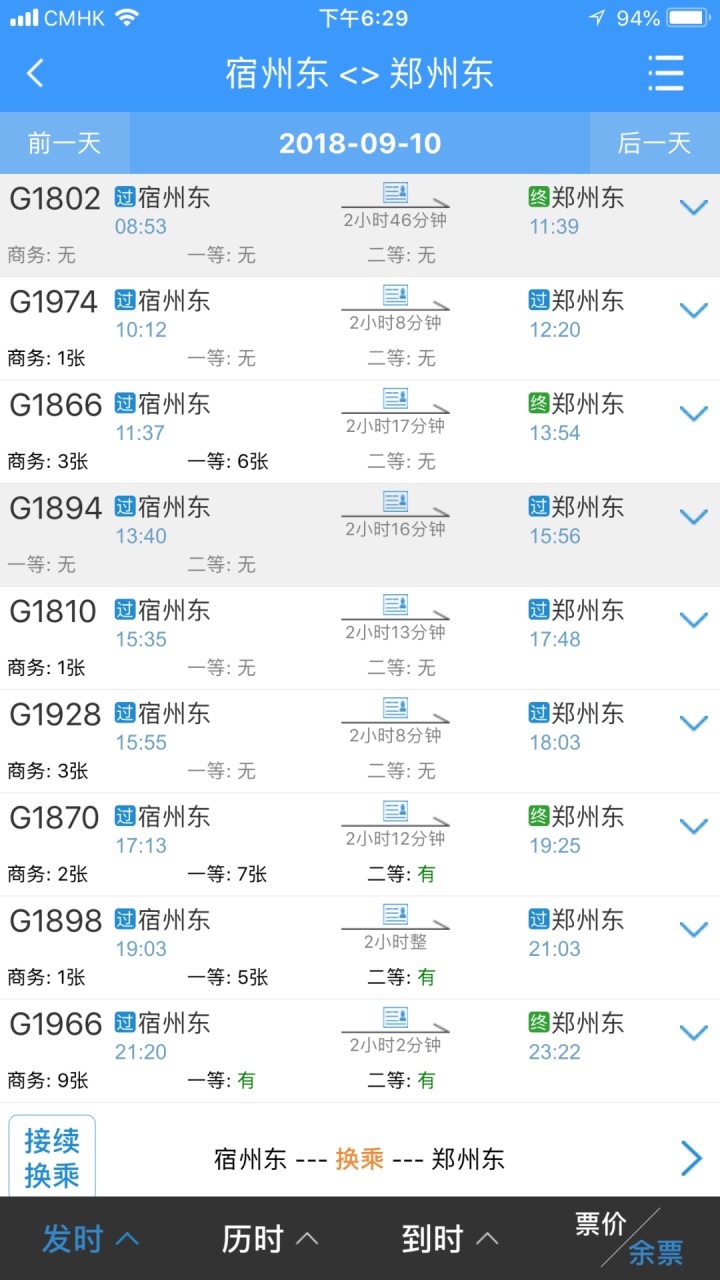720x1280 pixels.
Task: Select the G1870 train row
Action: click(360, 844)
